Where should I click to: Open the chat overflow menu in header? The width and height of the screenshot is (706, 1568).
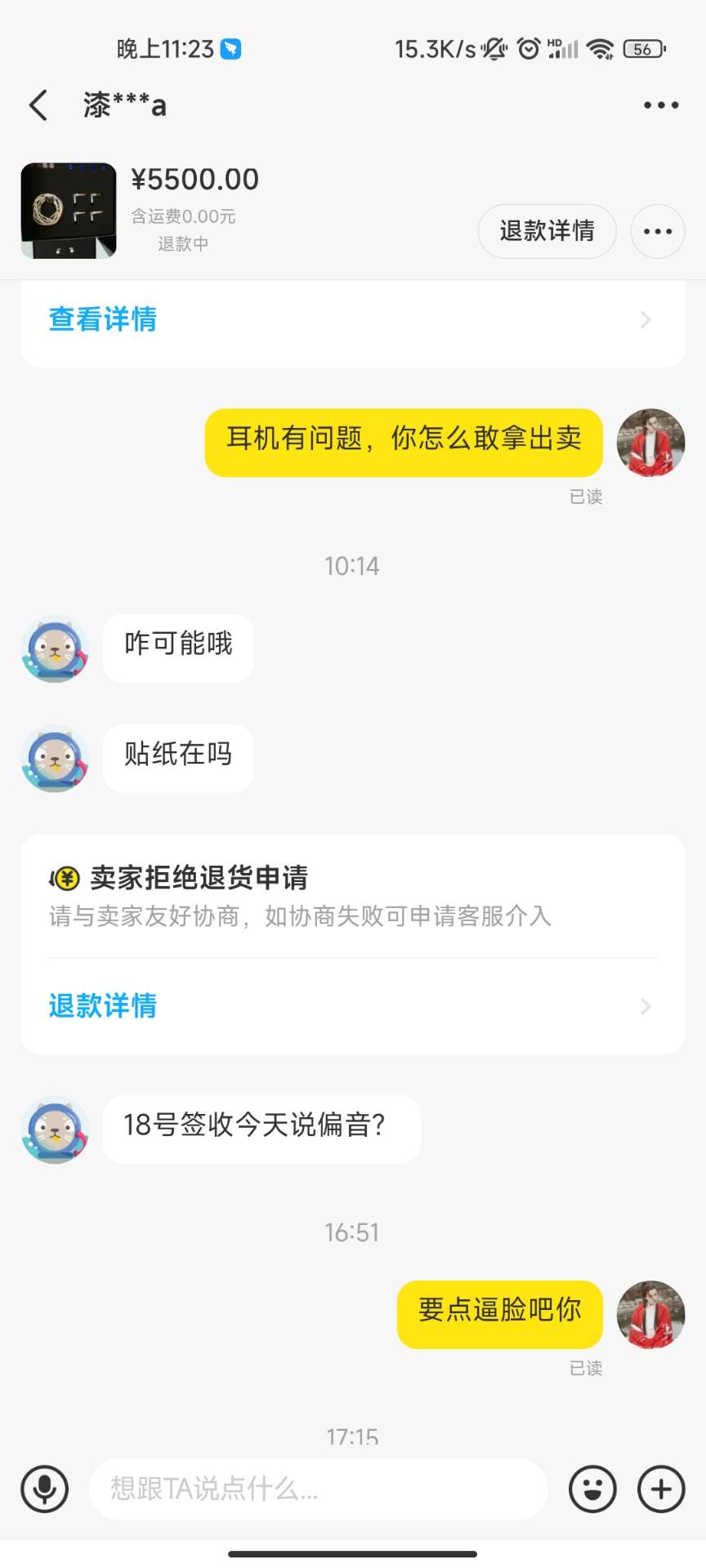(x=660, y=105)
